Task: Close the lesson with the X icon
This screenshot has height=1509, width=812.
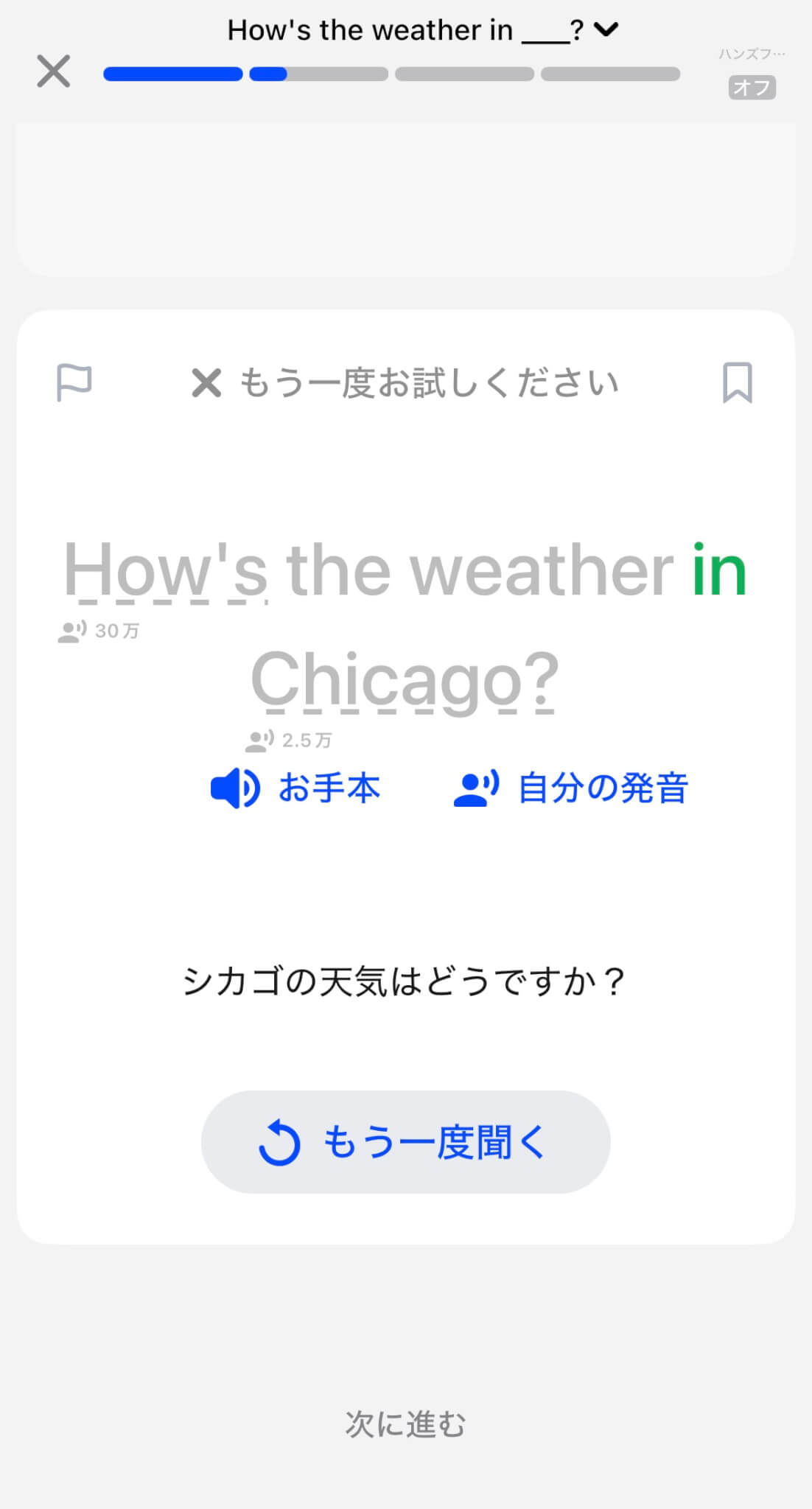Action: [54, 71]
